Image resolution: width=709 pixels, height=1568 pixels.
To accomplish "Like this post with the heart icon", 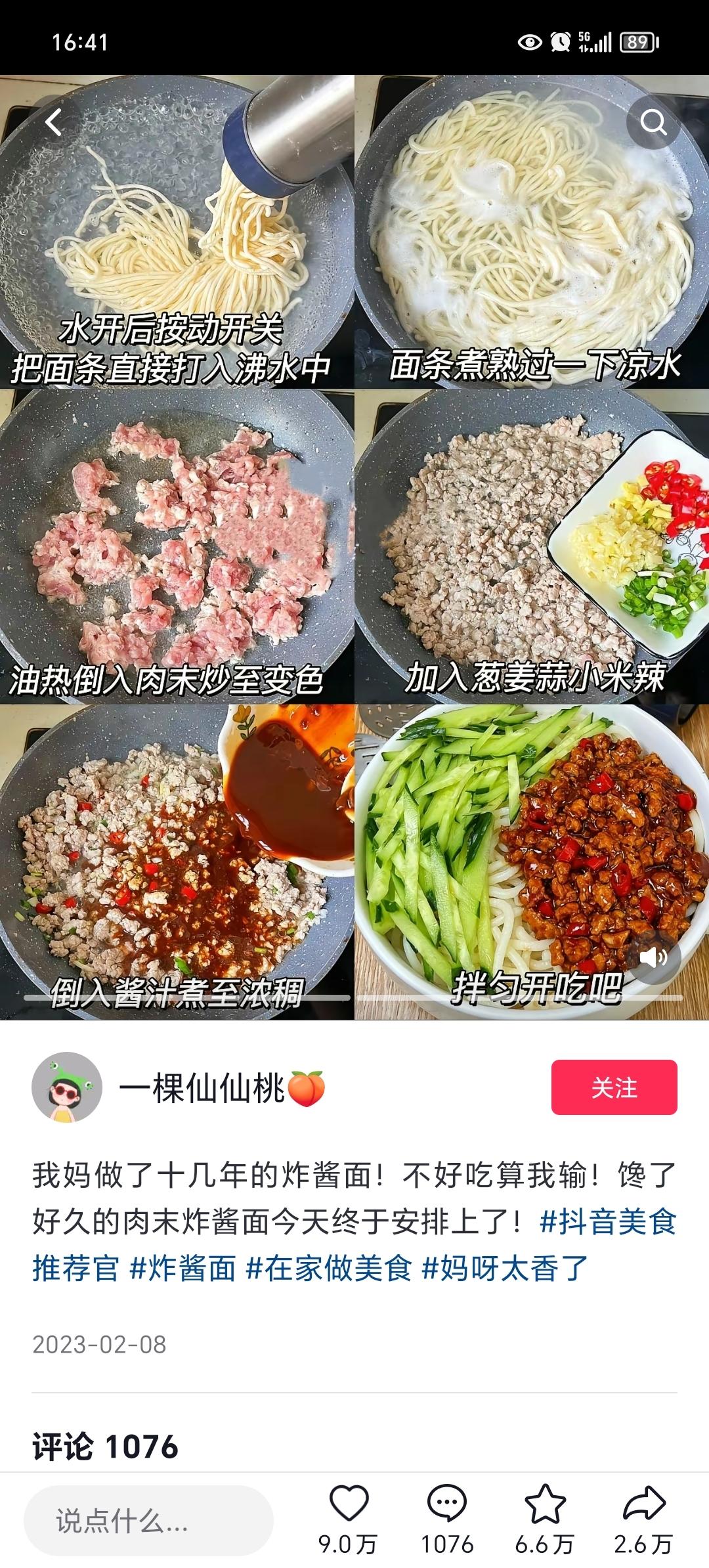I will click(x=348, y=1505).
